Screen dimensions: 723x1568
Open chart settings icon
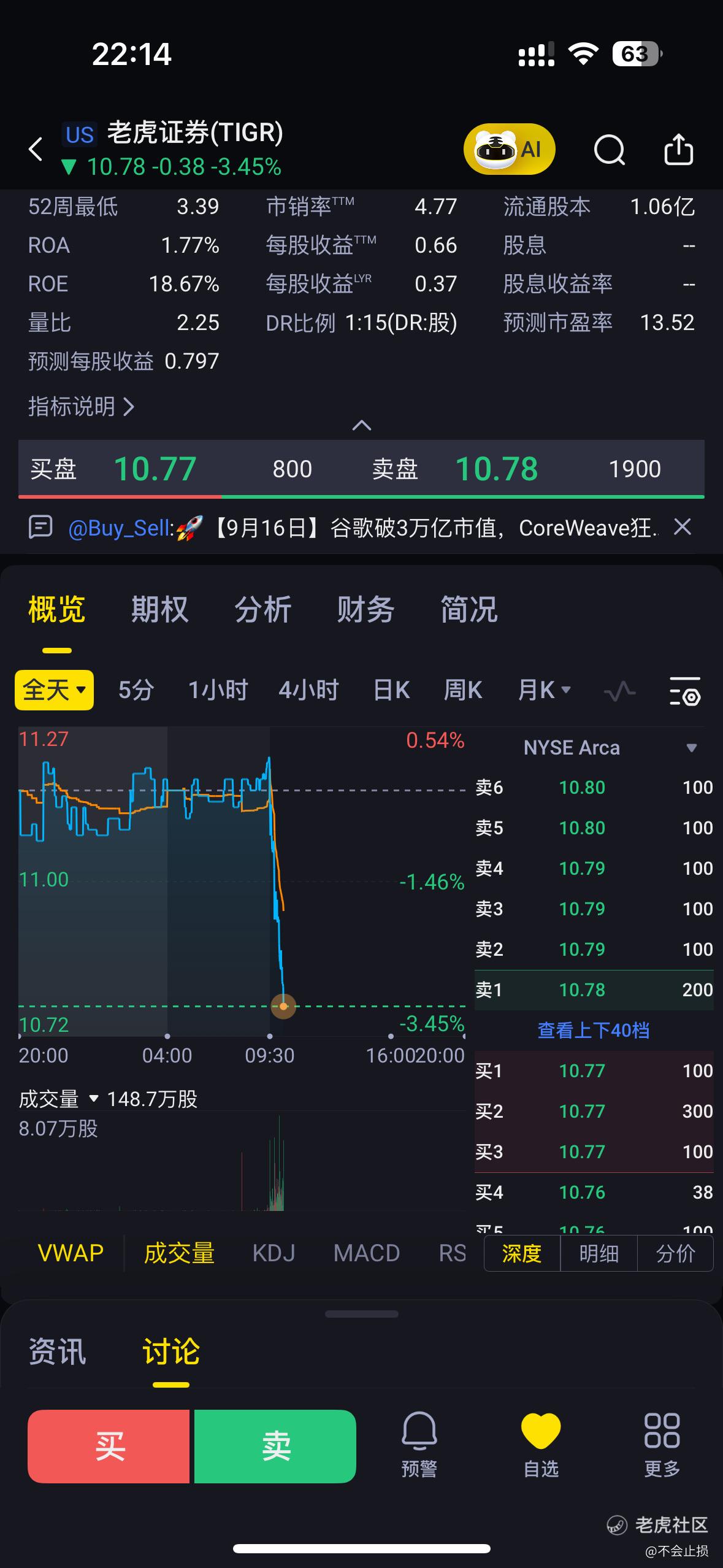tap(684, 691)
